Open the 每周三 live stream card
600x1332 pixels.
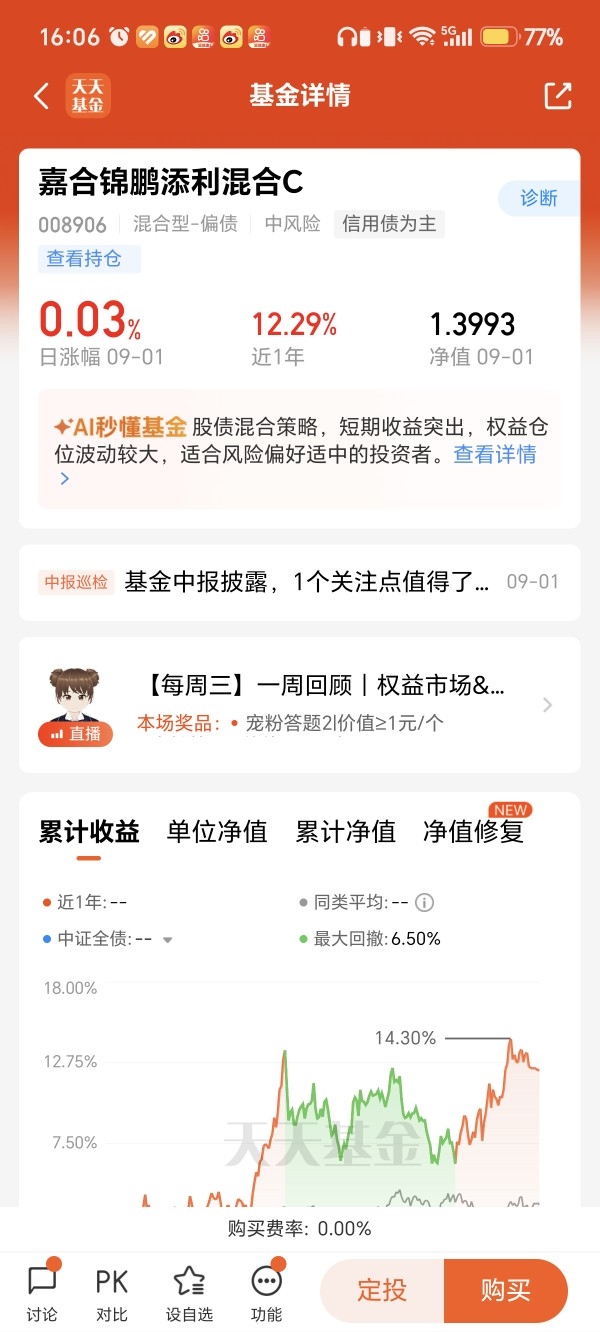coord(299,705)
